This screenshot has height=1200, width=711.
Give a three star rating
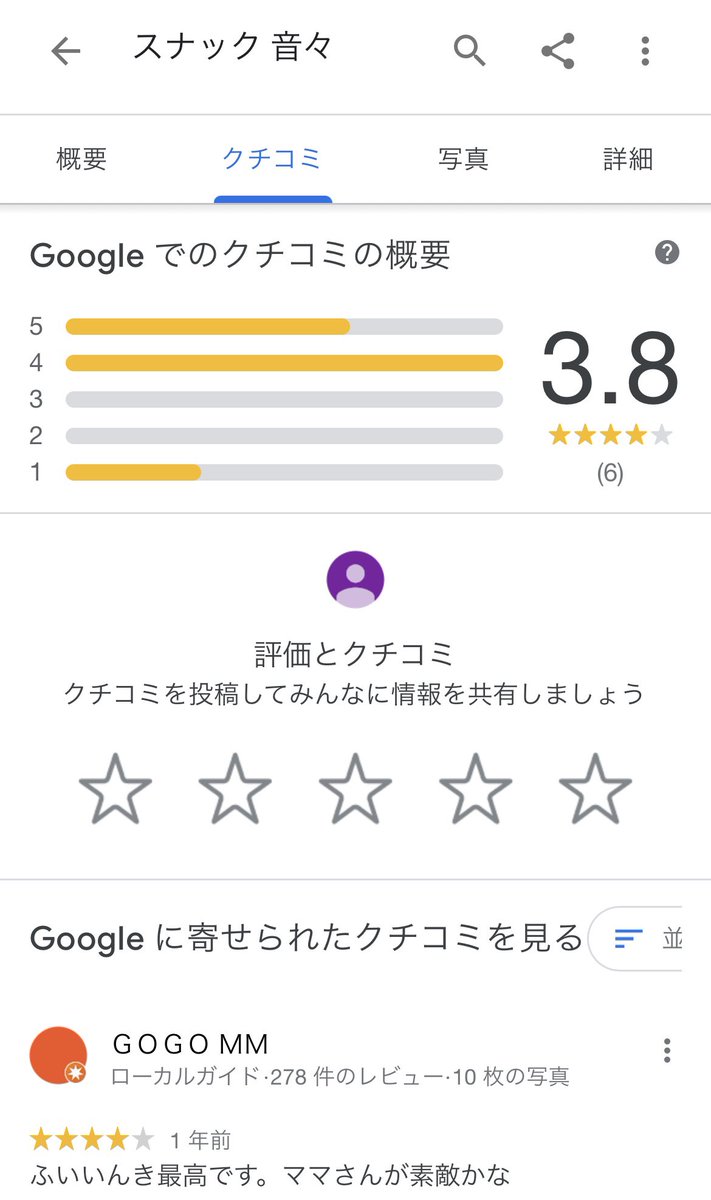pos(355,789)
